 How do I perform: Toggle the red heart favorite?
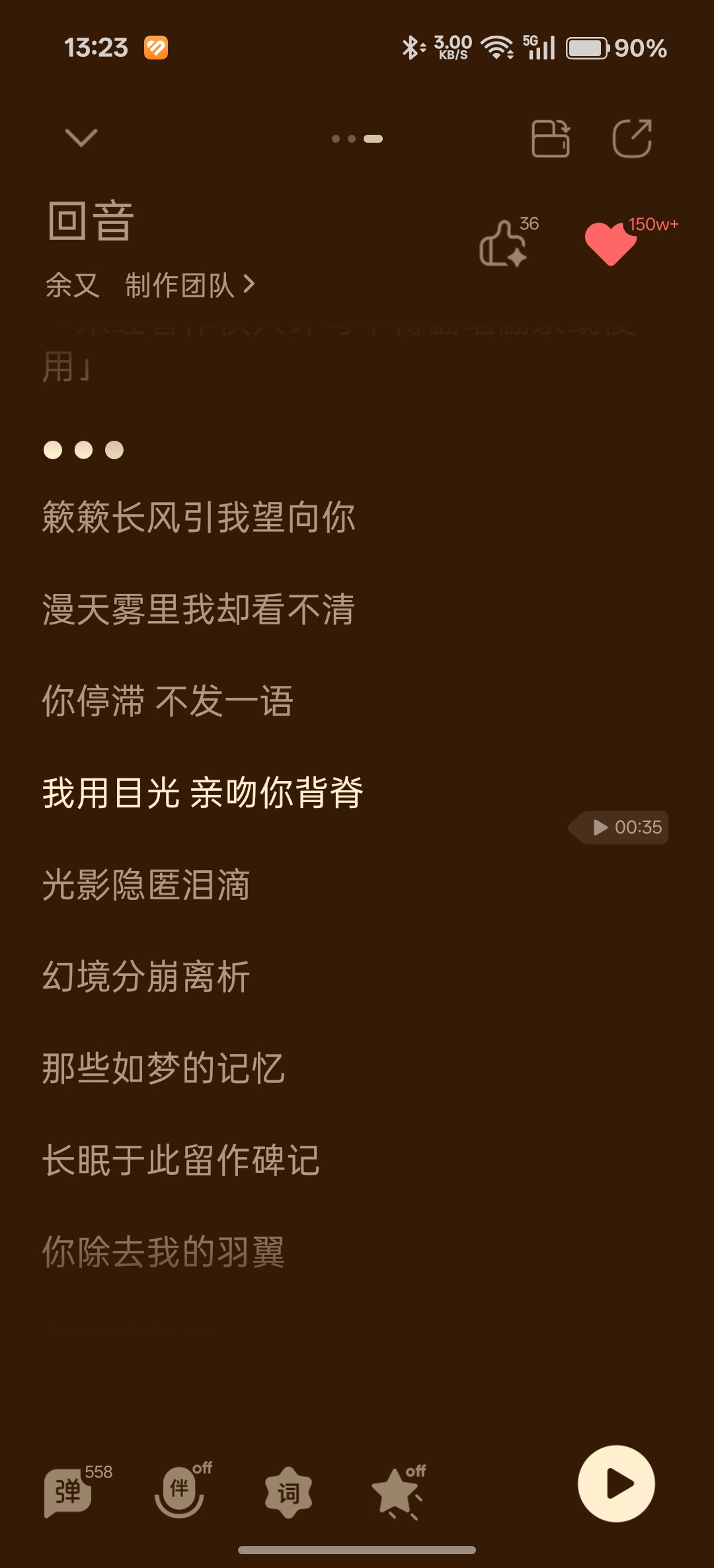coord(610,244)
